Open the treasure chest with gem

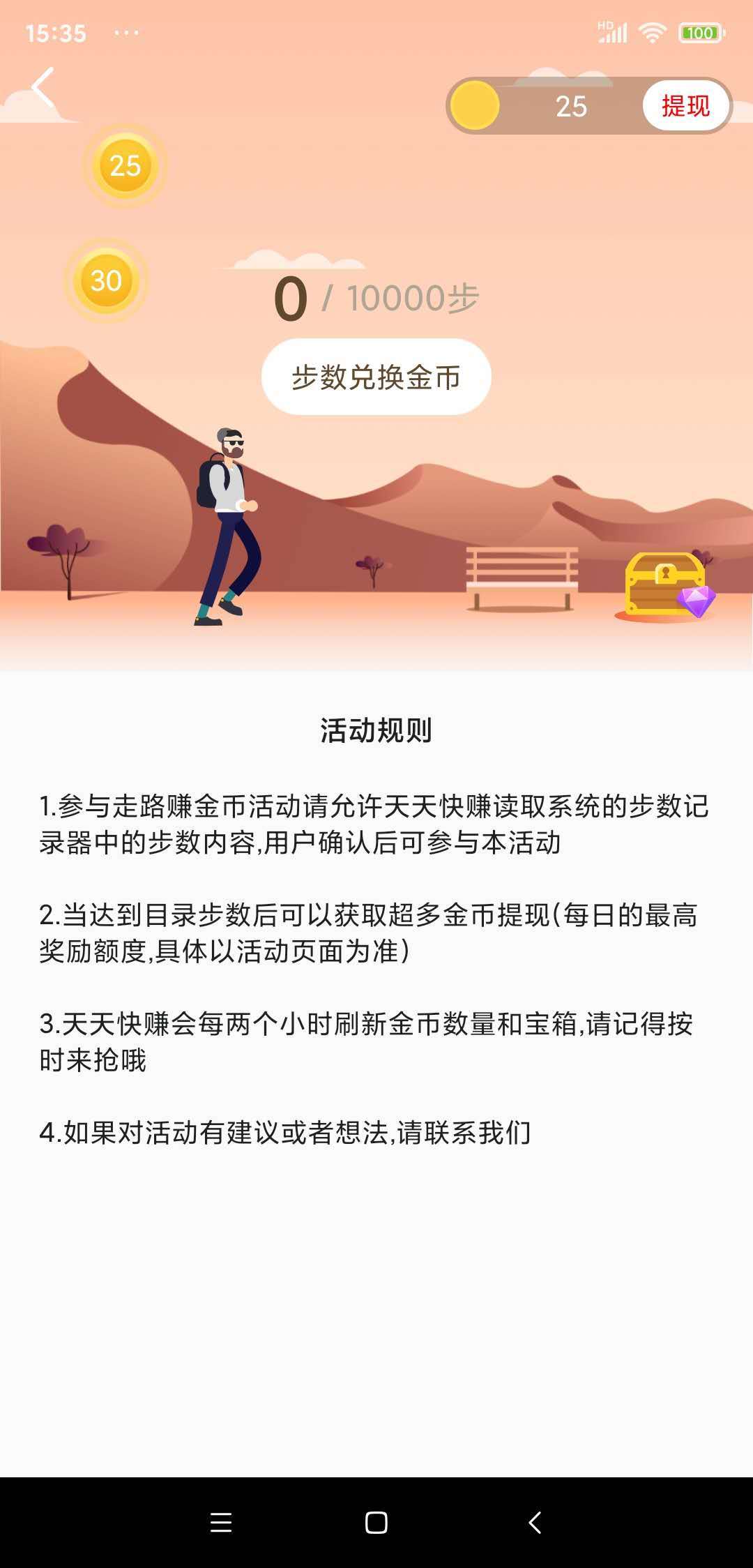coord(668,586)
